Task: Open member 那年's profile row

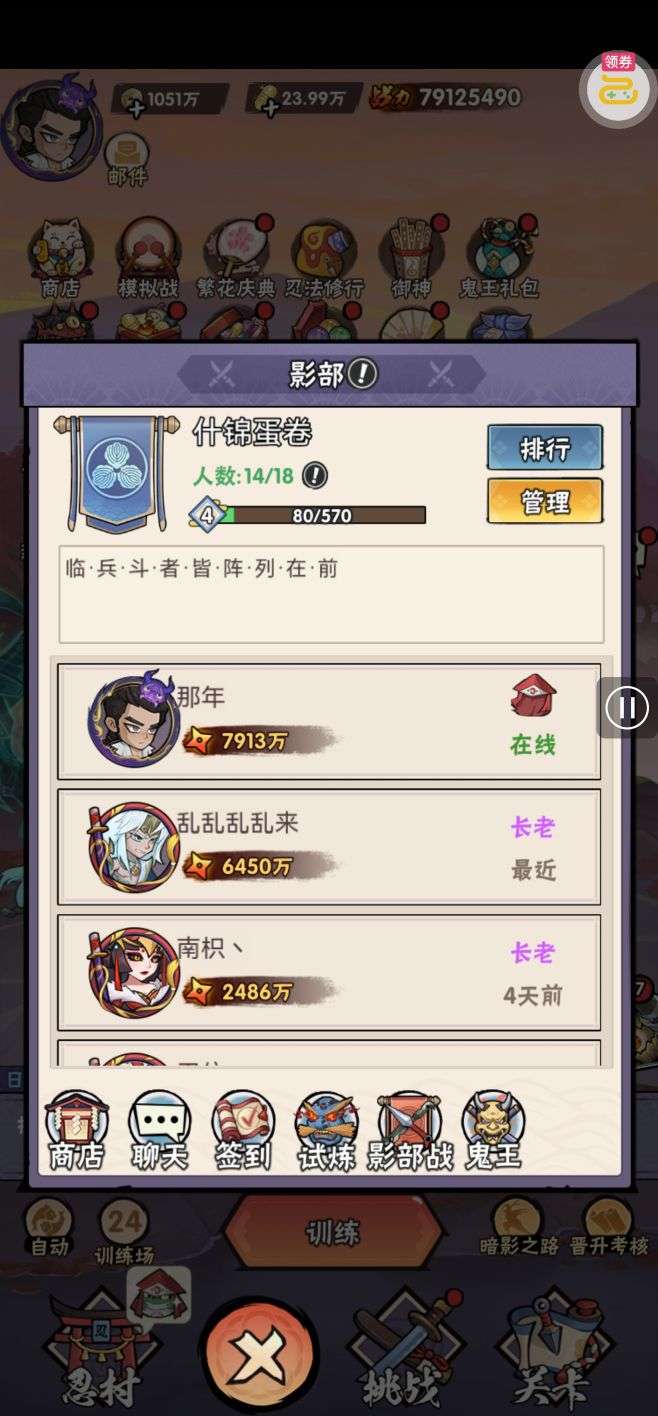Action: [329, 721]
